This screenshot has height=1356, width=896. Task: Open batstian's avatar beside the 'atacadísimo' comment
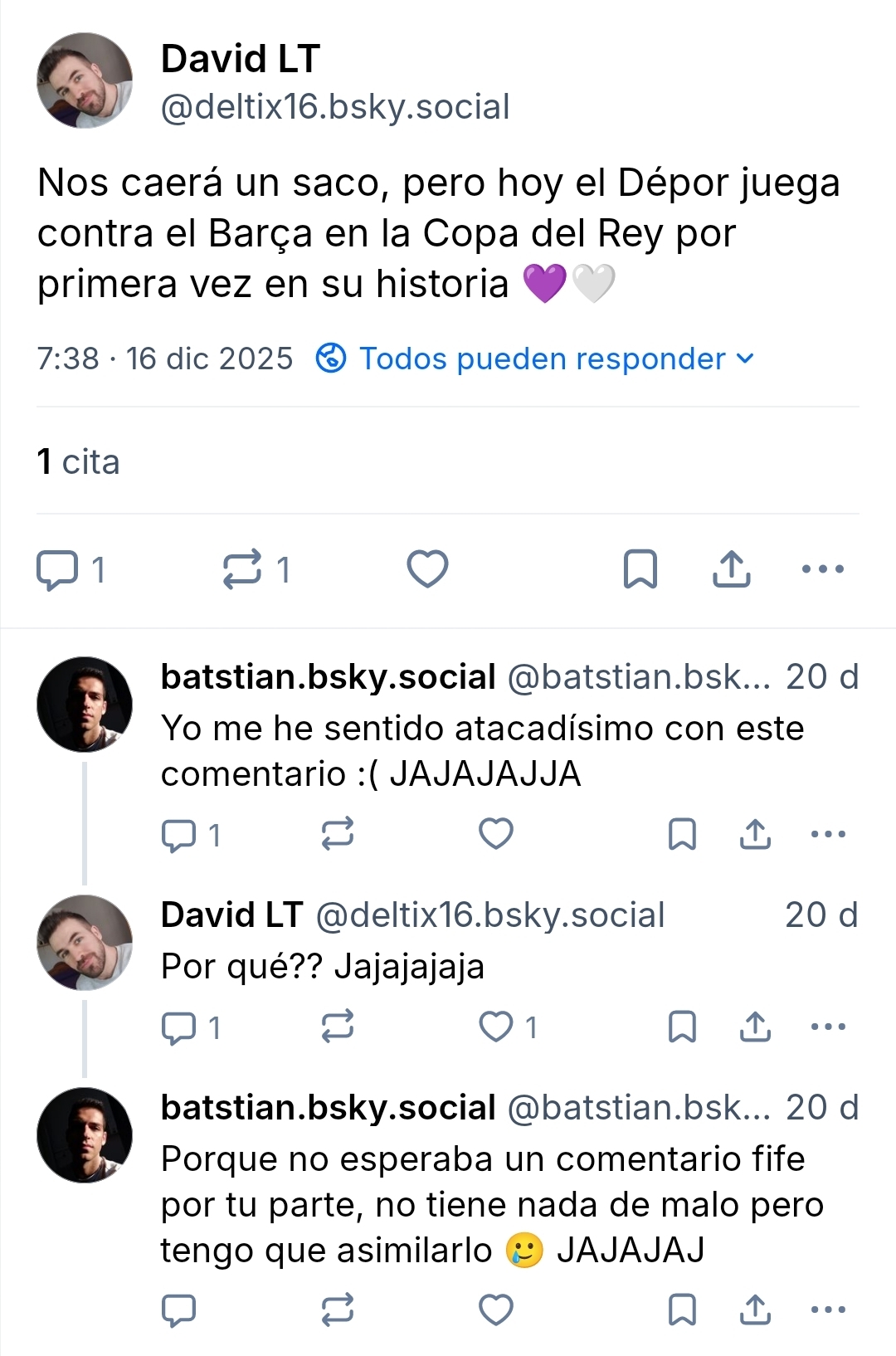pyautogui.click(x=84, y=705)
